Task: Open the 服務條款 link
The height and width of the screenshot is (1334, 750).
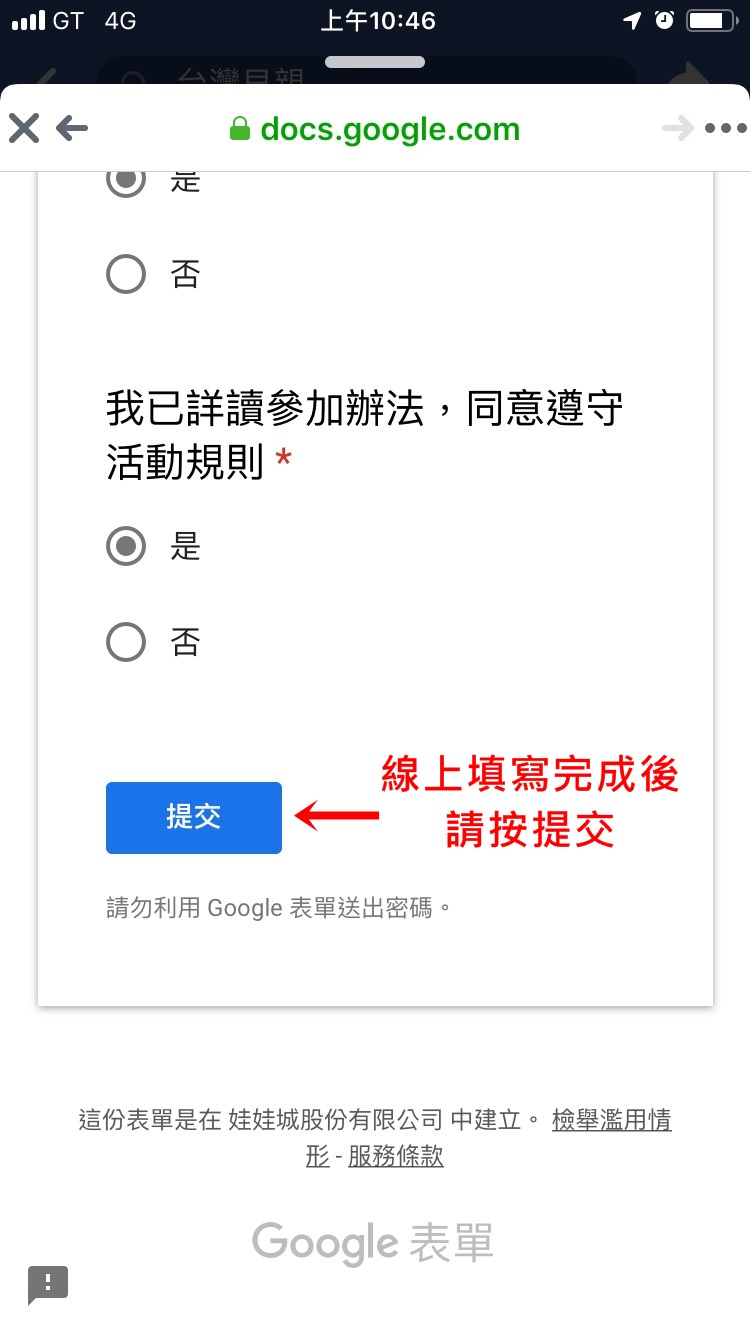Action: [396, 1157]
